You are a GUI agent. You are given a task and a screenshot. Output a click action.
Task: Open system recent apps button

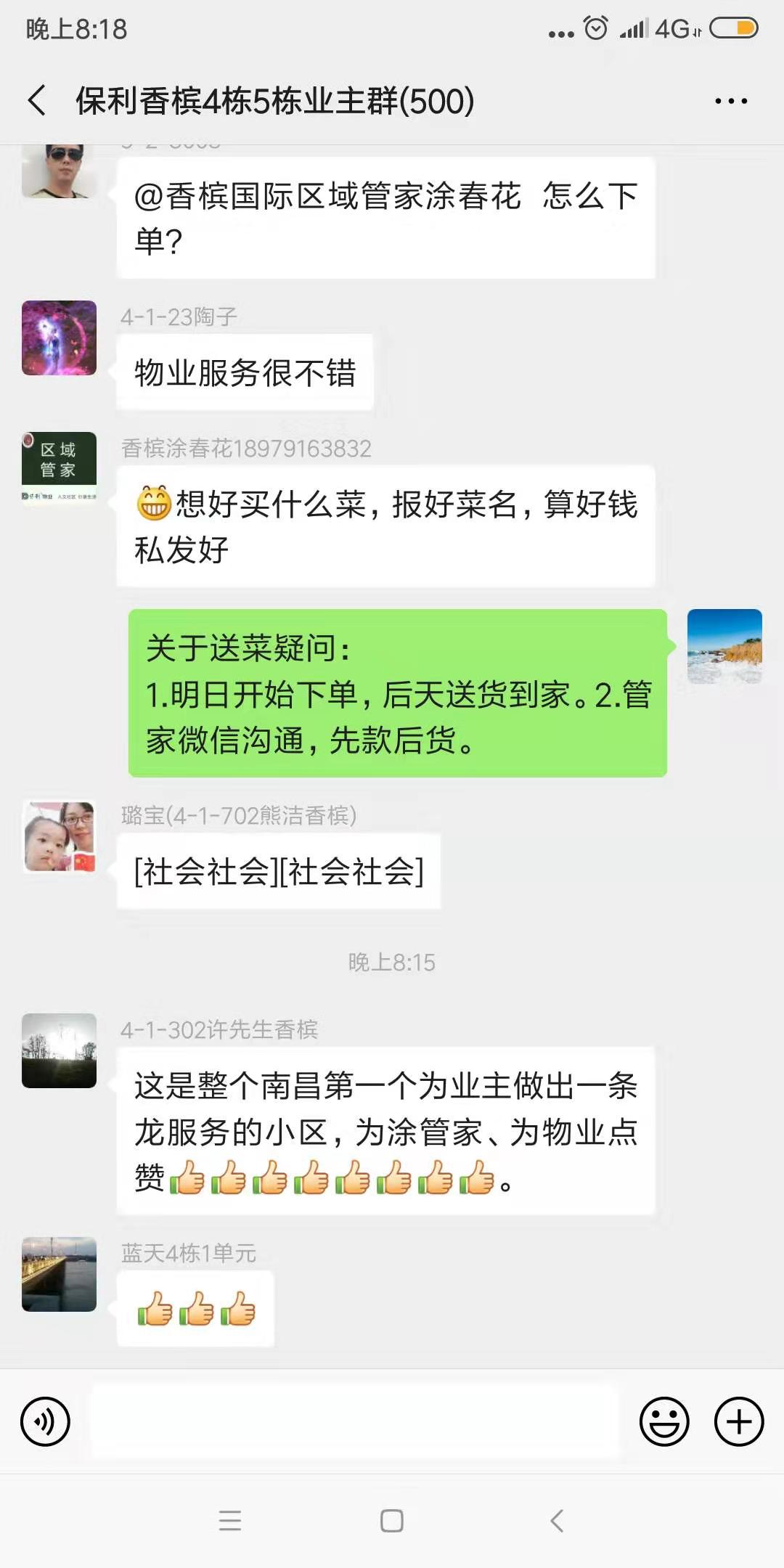click(x=229, y=1520)
